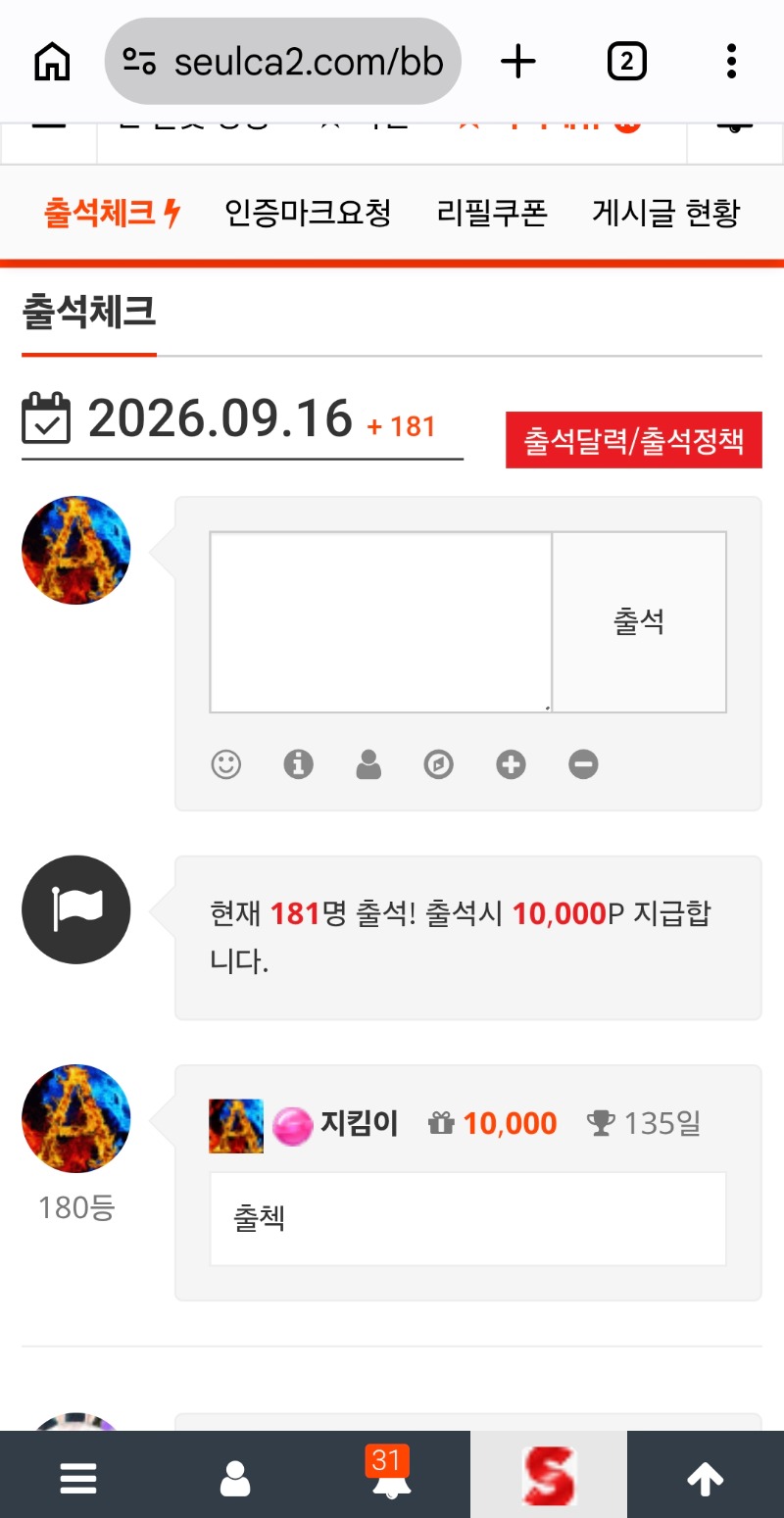Open the browser overflow menu

pos(731,62)
